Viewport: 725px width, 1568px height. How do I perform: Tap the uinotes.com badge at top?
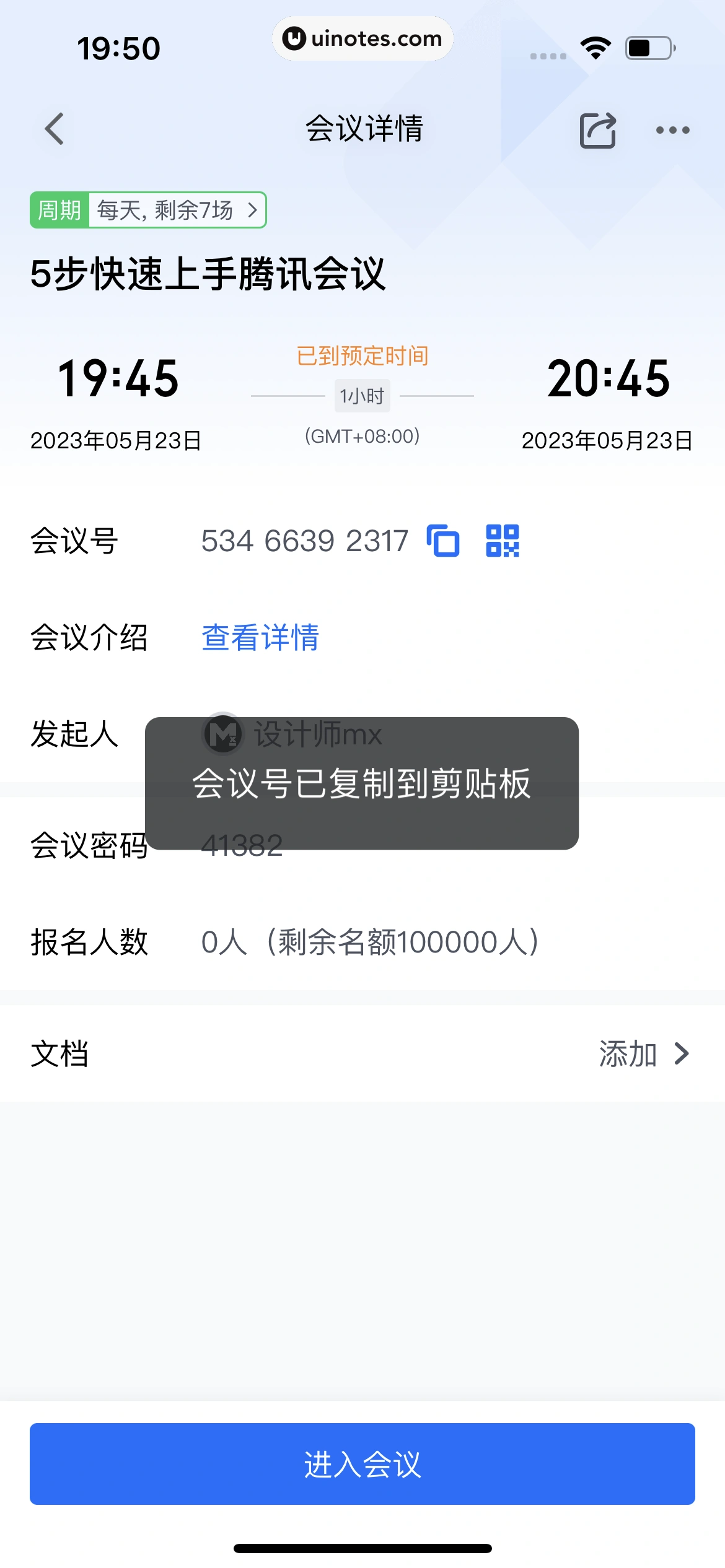[x=362, y=38]
